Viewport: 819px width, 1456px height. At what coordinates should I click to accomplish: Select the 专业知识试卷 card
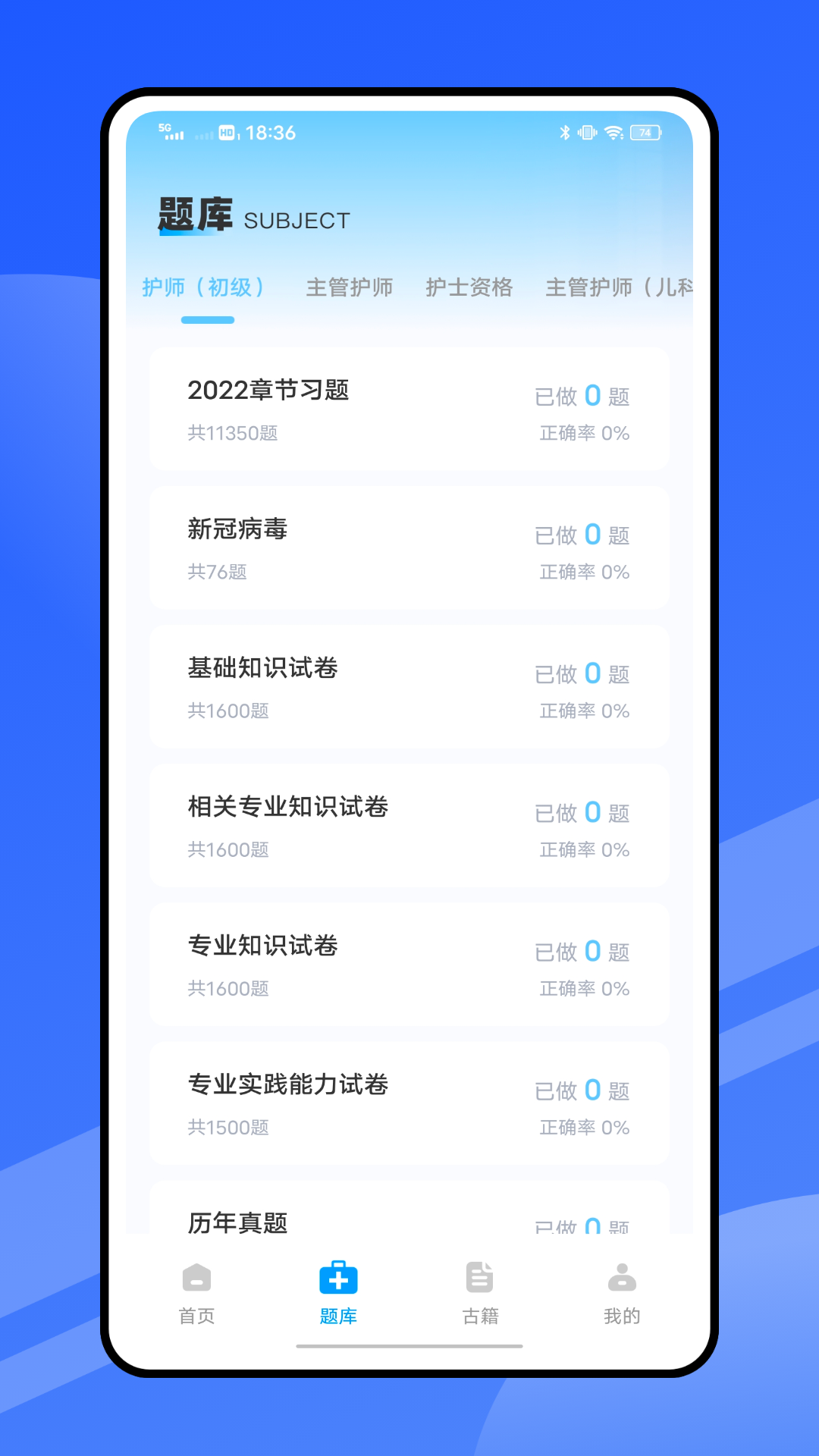(409, 964)
